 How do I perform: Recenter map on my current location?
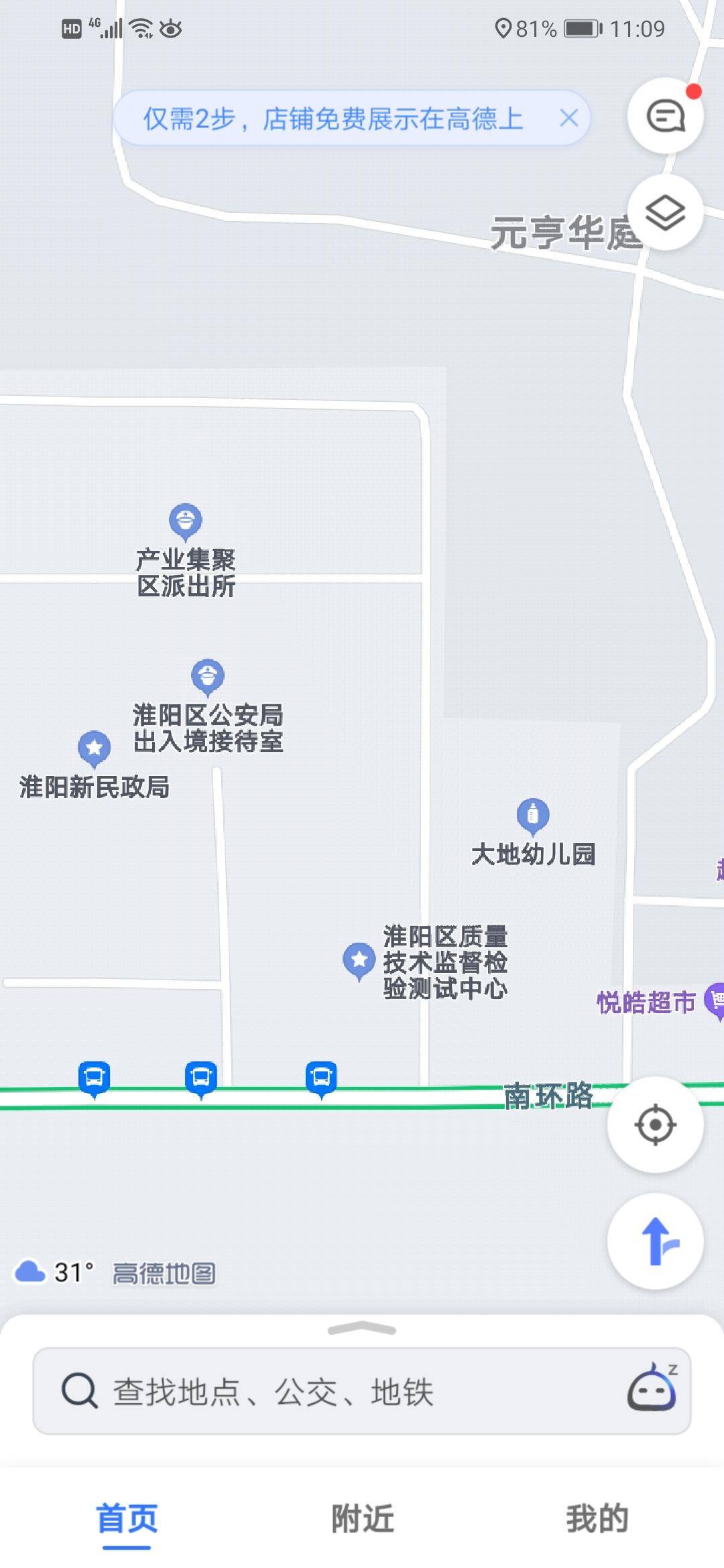[655, 1124]
